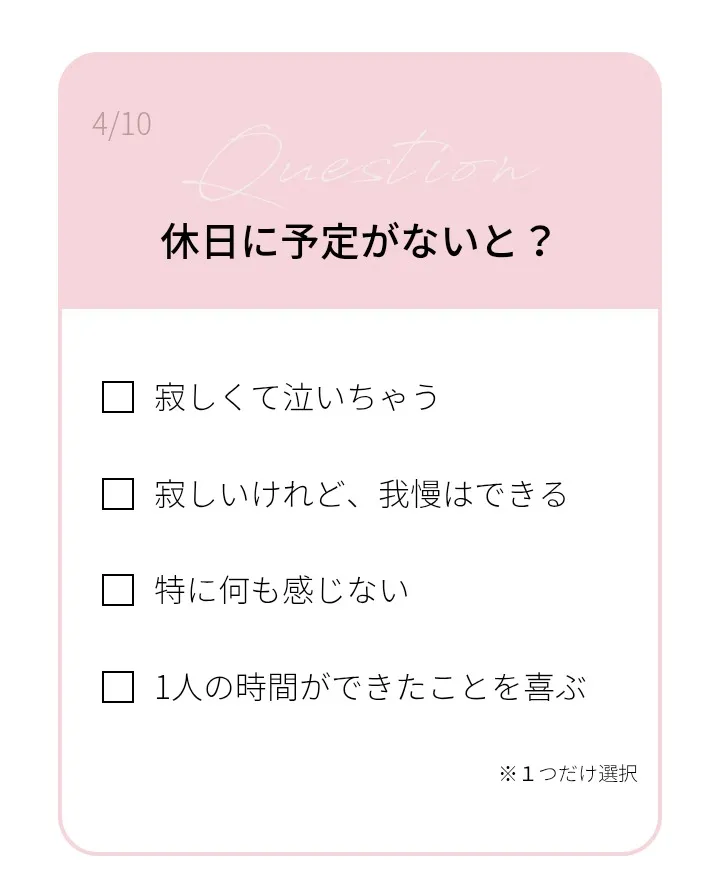
Task: Choose the answer 特に何も感じない
Action: click(118, 590)
